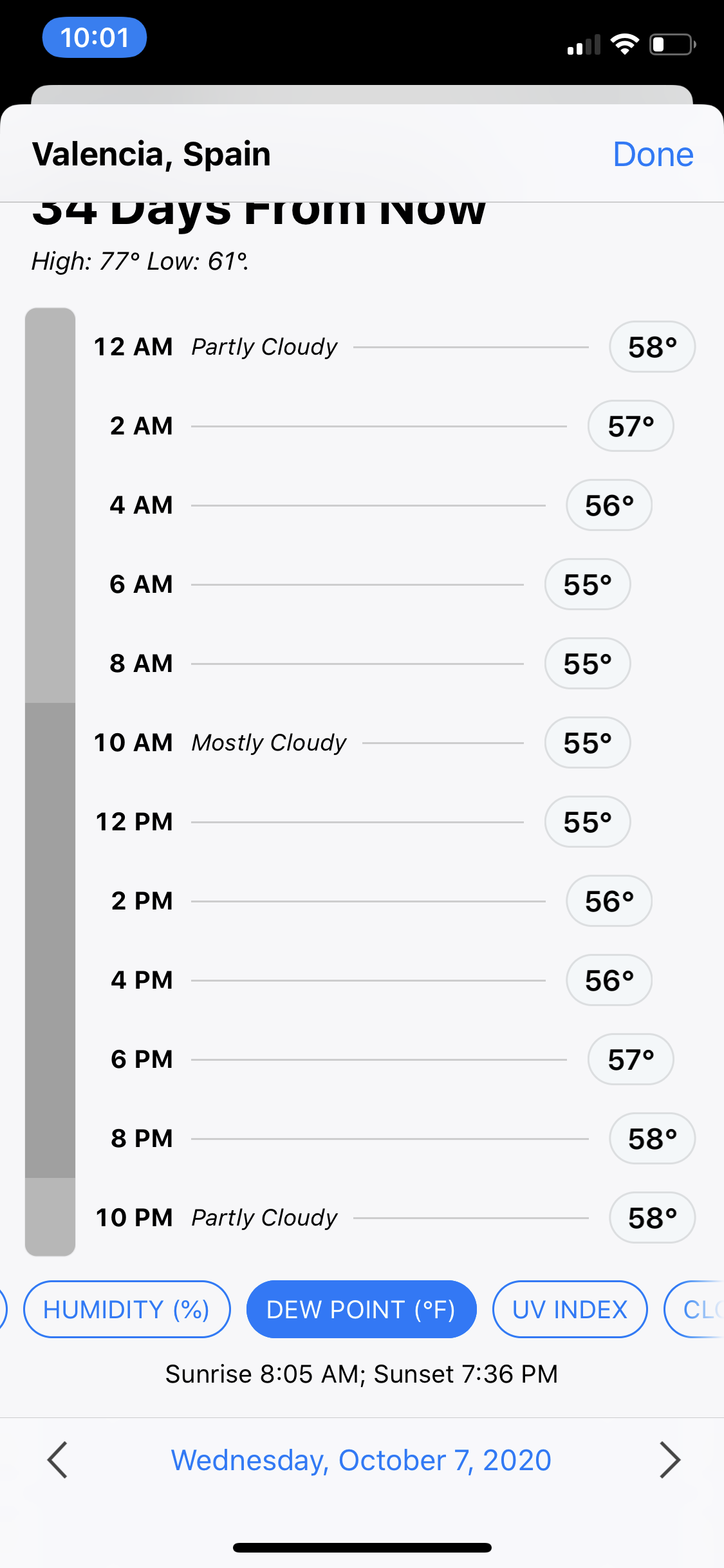Go to the next day arrow
Viewport: 724px width, 1568px height.
coord(670,1460)
